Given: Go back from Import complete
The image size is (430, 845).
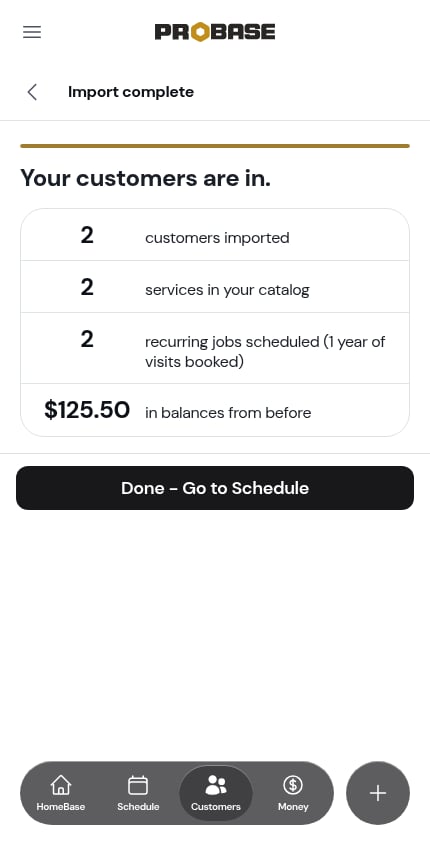Looking at the screenshot, I should pyautogui.click(x=32, y=92).
